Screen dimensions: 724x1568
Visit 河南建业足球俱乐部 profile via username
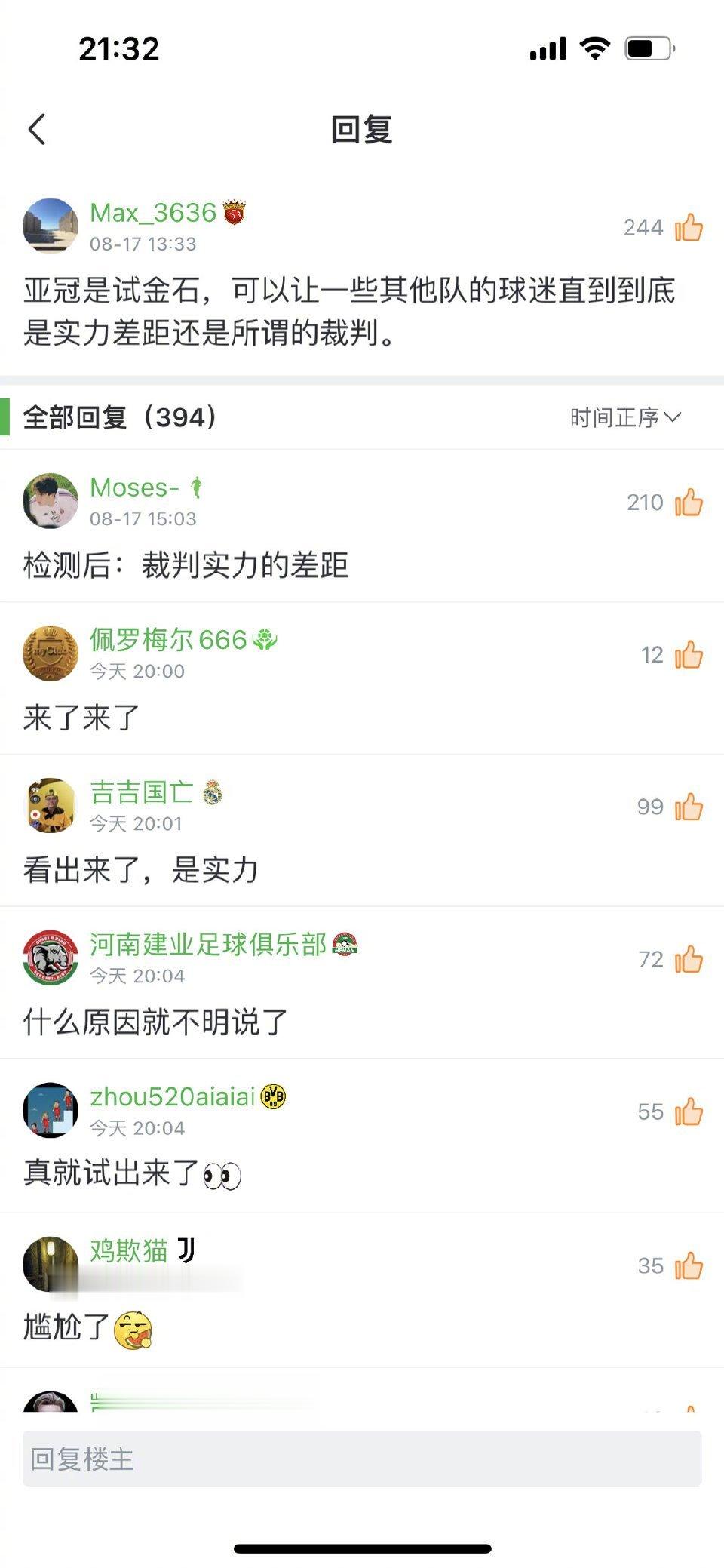[x=207, y=945]
